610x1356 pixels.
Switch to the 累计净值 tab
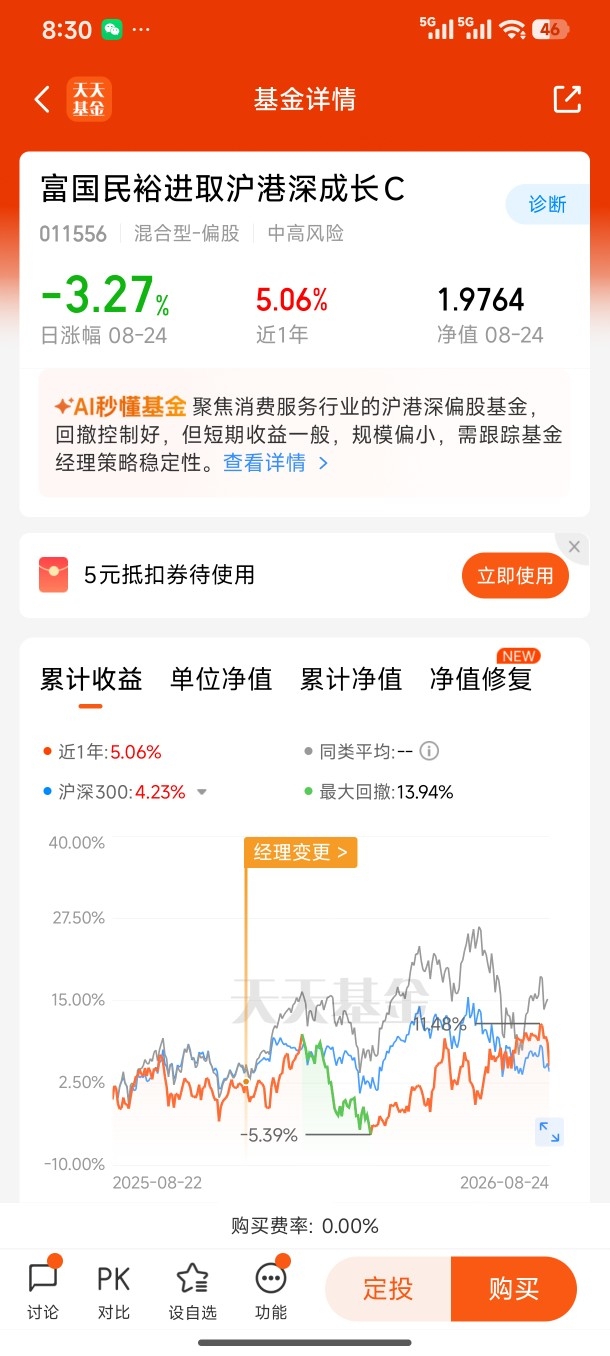pyautogui.click(x=351, y=680)
